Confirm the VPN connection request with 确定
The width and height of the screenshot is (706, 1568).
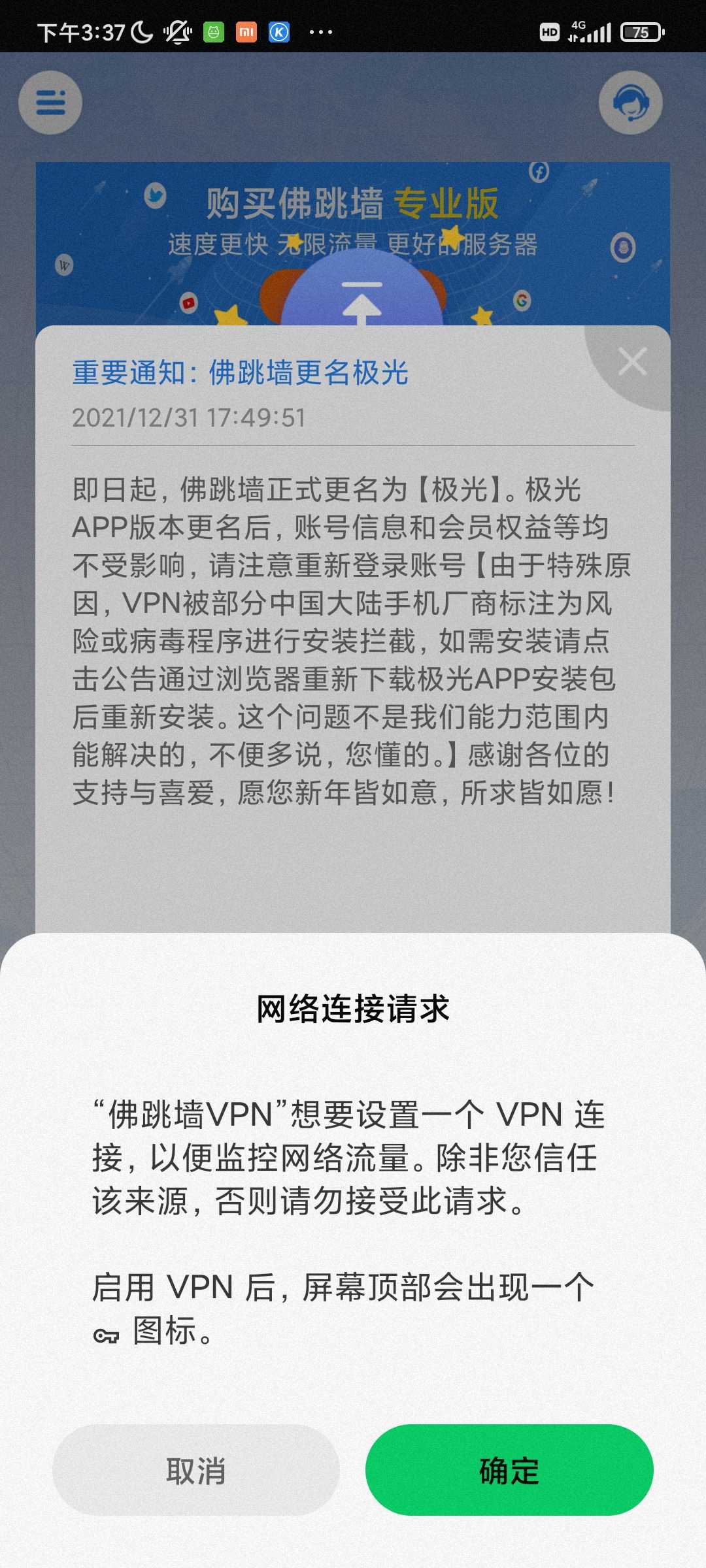point(509,1470)
